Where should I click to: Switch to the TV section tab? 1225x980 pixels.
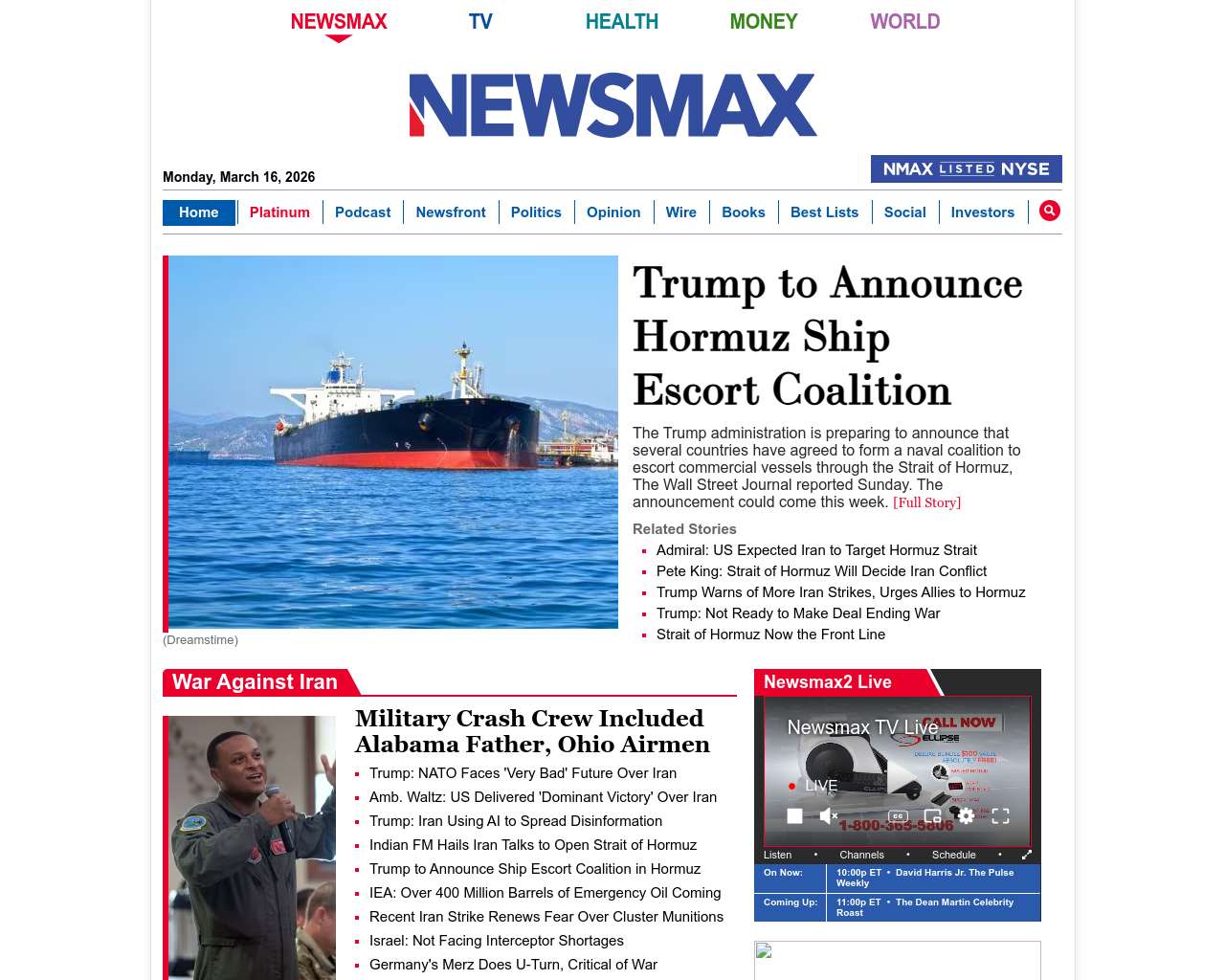pos(480,21)
